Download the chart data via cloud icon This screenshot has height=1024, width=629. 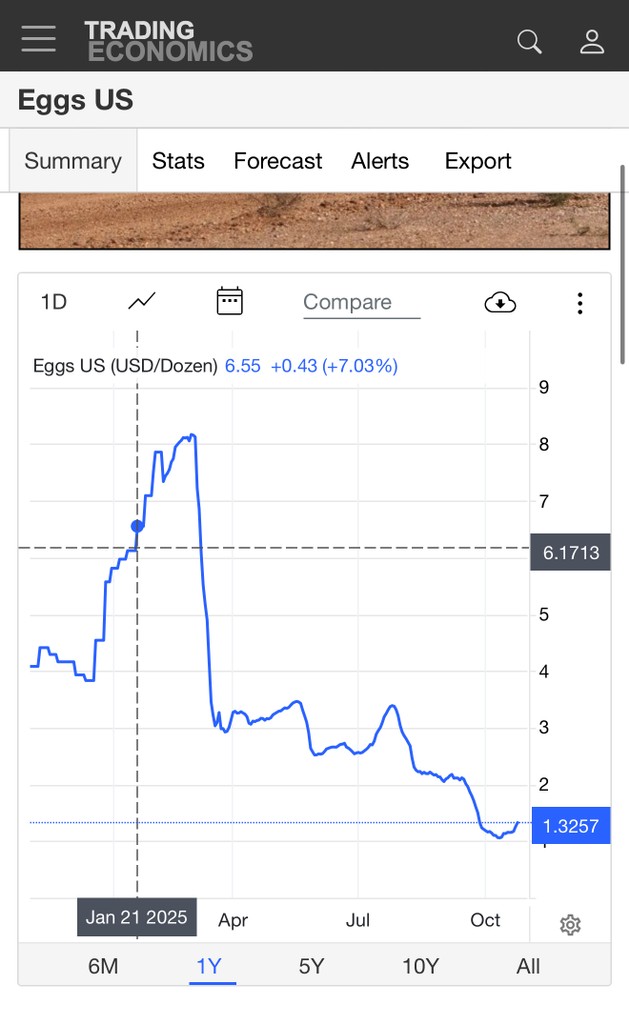[x=500, y=302]
